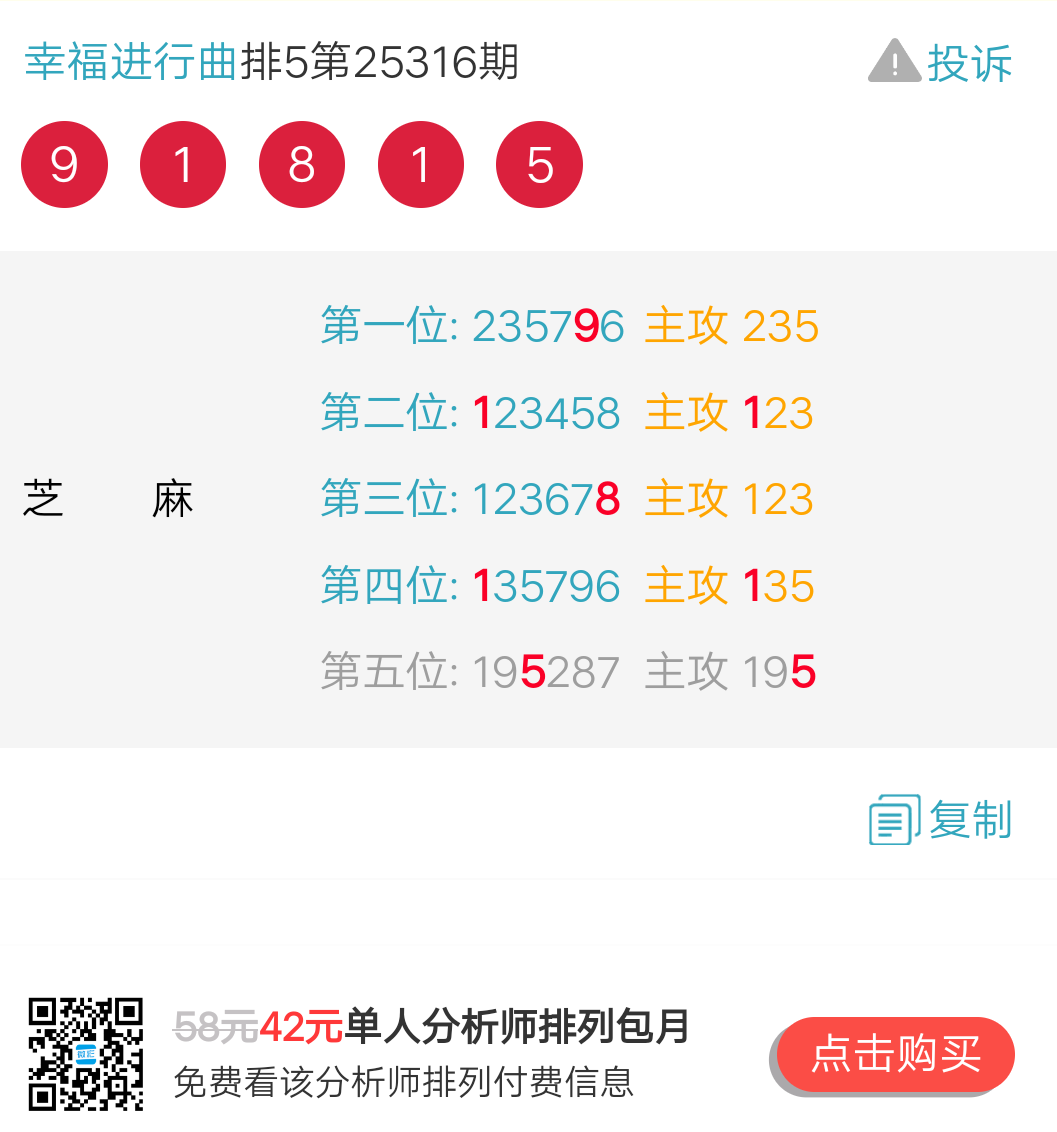Image resolution: width=1057 pixels, height=1132 pixels.
Task: Select the first red ball numbered 1
Action: coord(182,164)
